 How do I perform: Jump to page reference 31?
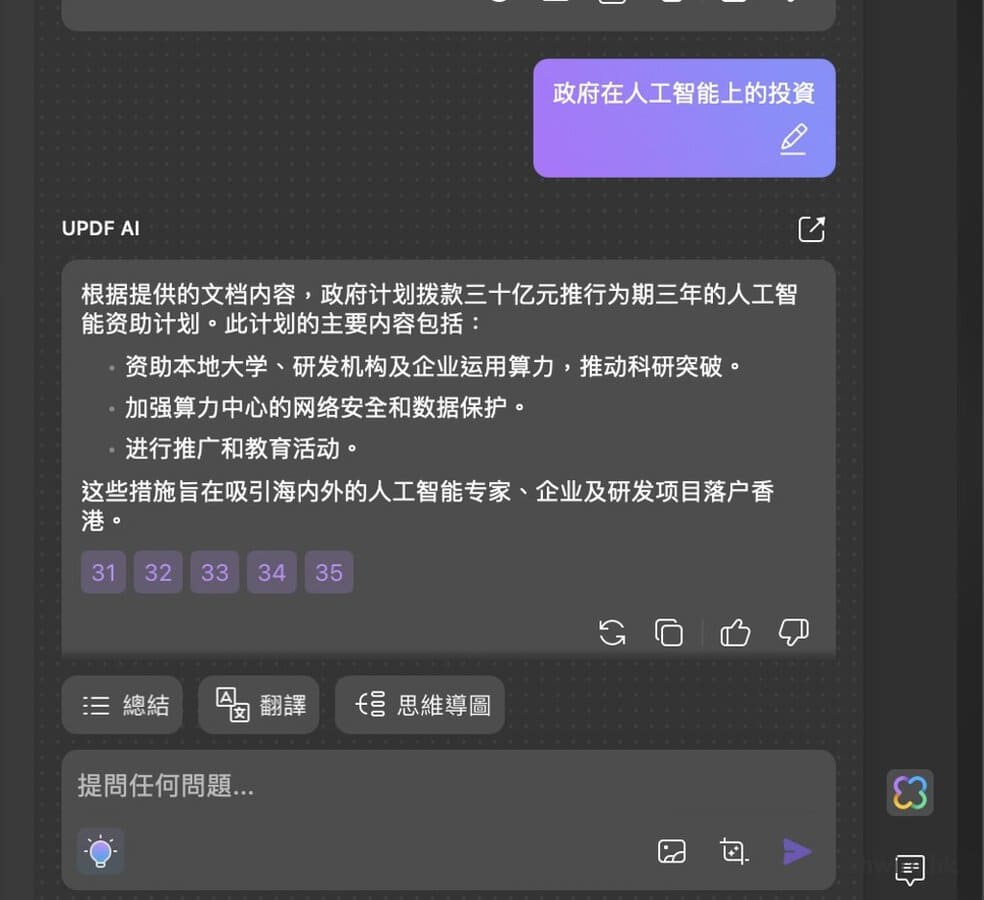pyautogui.click(x=104, y=573)
